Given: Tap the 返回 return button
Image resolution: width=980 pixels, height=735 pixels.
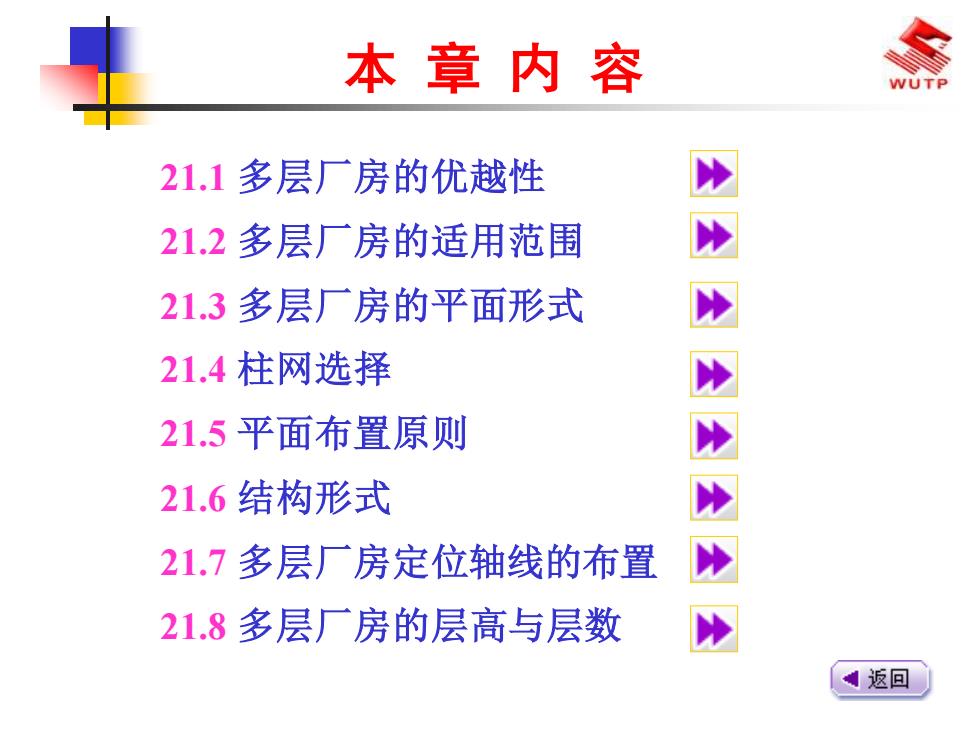Looking at the screenshot, I should 880,680.
